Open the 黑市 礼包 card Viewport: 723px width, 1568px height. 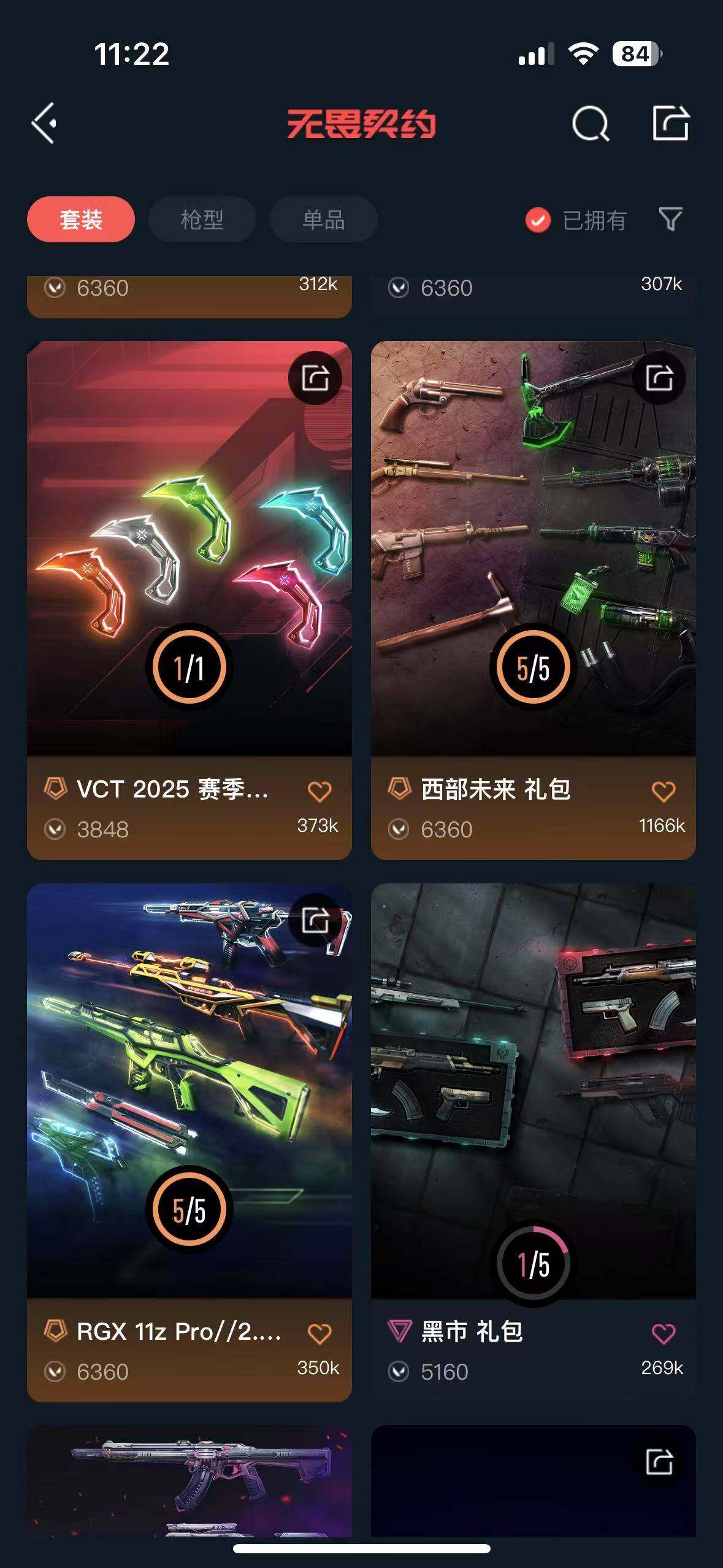coord(533,1091)
